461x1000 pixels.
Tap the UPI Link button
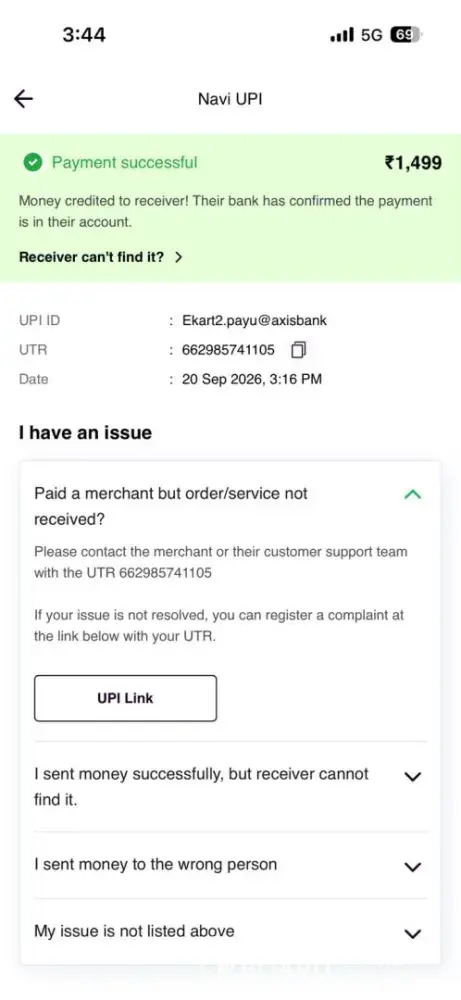(x=126, y=698)
